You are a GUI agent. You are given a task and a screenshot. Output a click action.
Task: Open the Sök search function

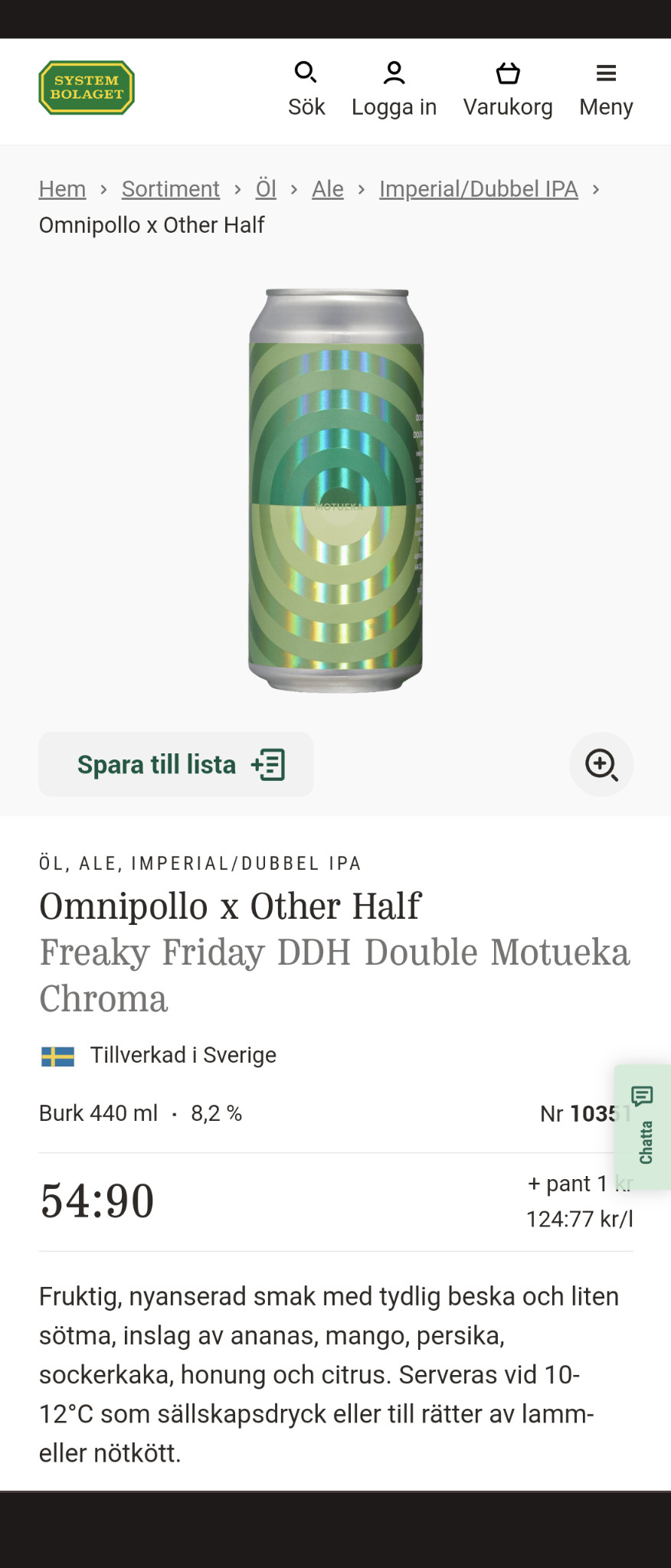[306, 90]
